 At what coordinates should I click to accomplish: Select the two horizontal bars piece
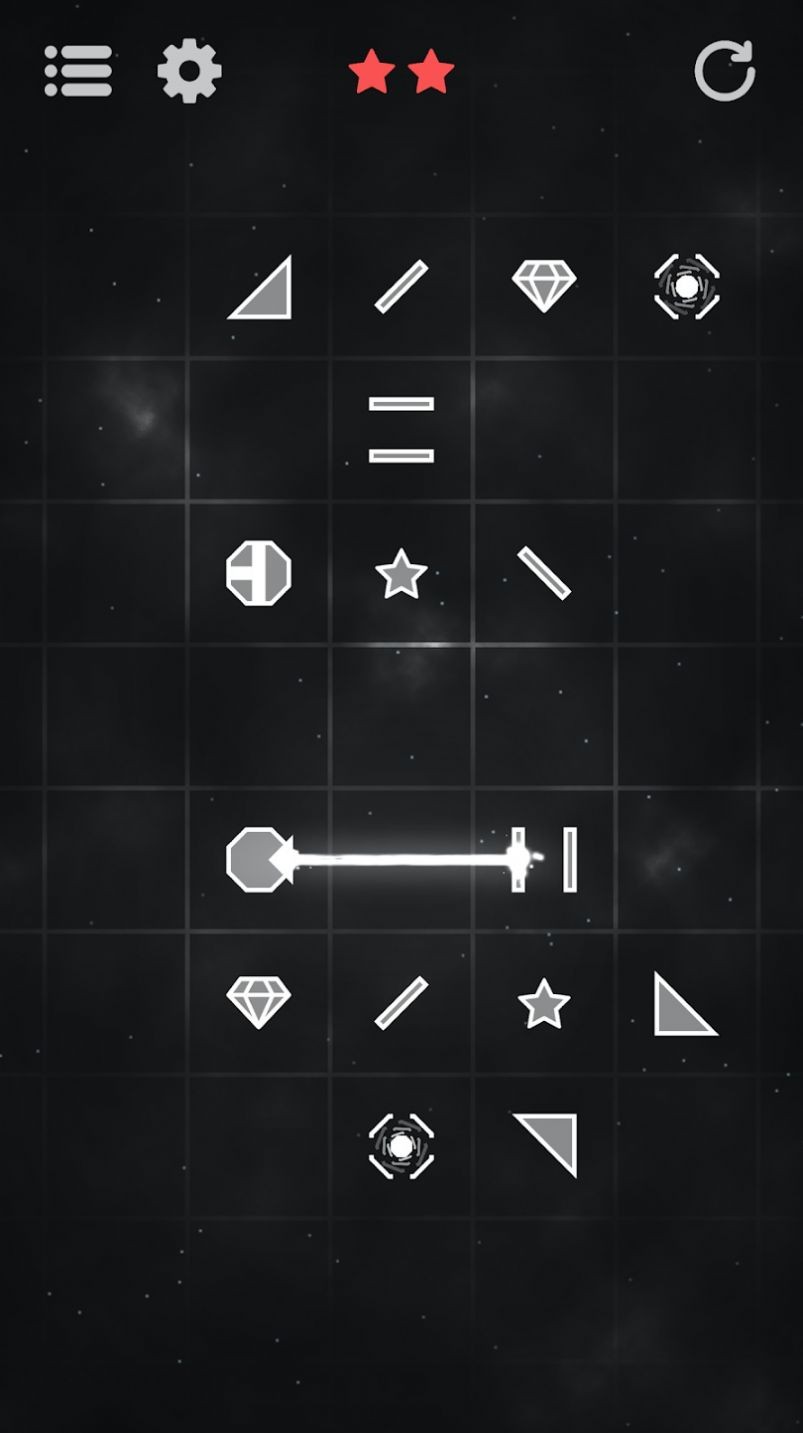401,430
